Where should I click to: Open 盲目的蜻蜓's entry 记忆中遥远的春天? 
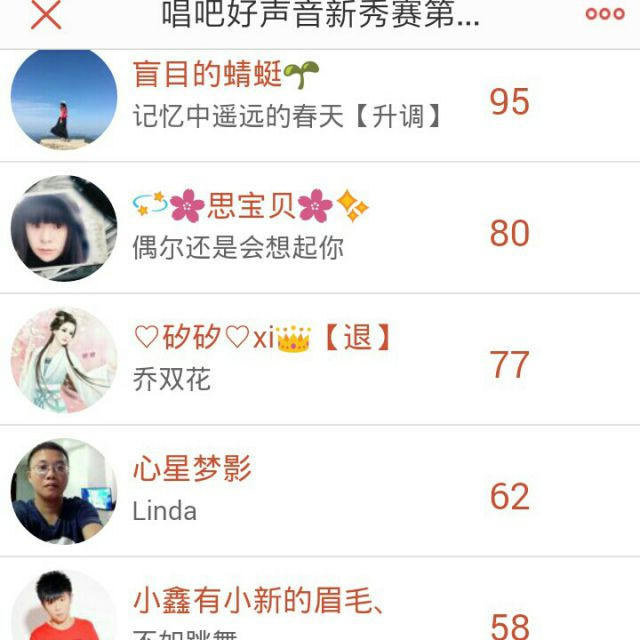(x=288, y=116)
